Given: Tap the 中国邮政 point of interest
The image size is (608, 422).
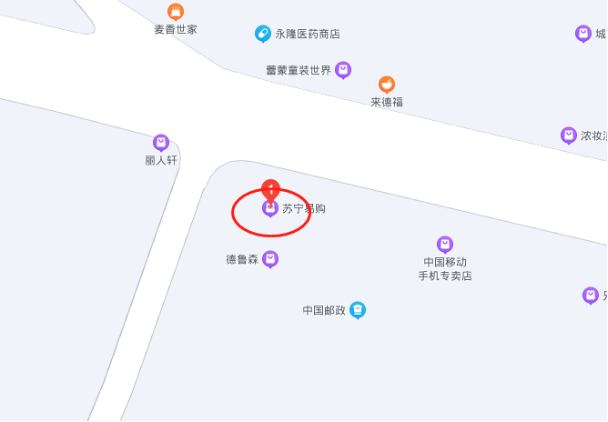Looking at the screenshot, I should click(357, 310).
